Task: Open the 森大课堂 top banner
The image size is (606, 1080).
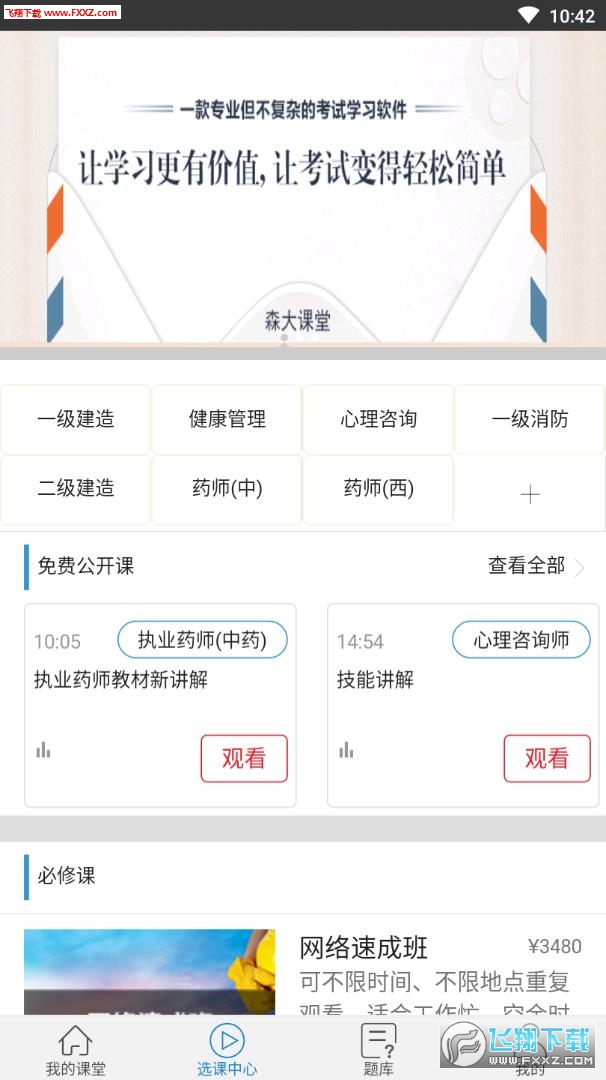Action: pos(303,190)
